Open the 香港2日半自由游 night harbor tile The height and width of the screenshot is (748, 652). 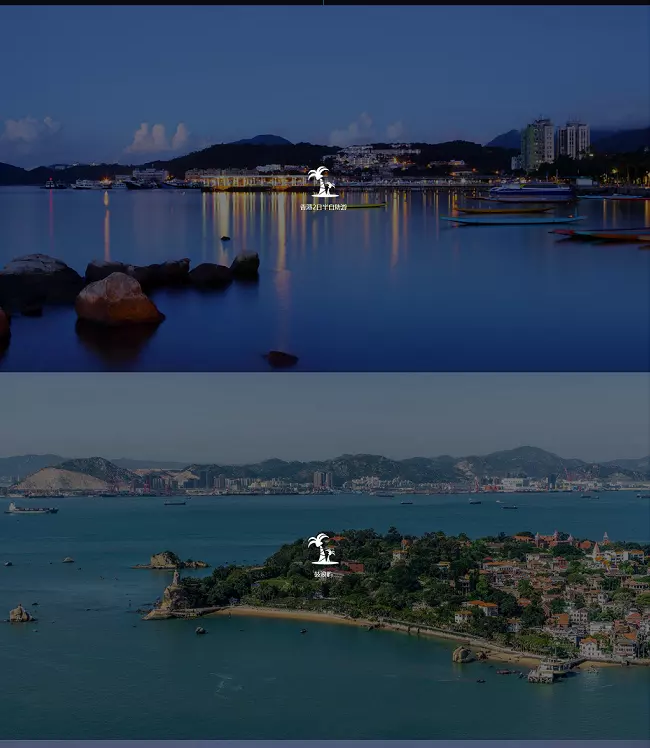[323, 190]
